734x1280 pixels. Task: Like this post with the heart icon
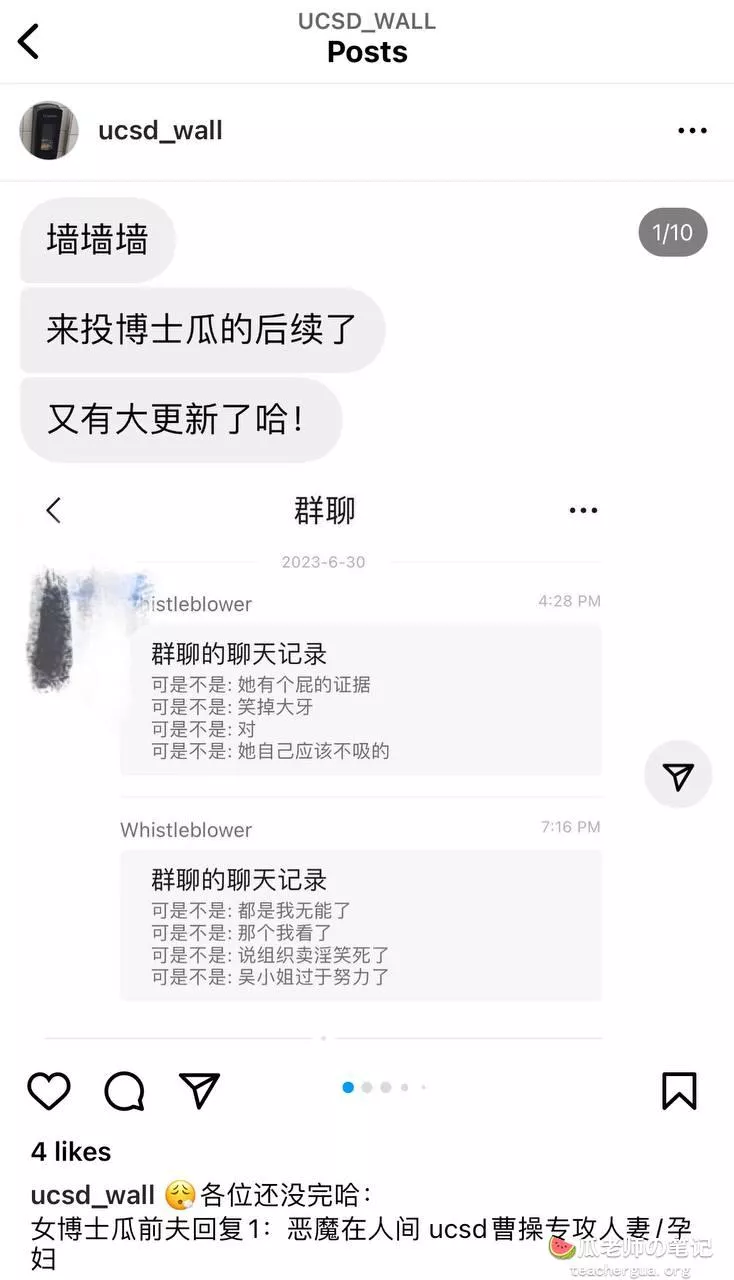click(48, 1091)
